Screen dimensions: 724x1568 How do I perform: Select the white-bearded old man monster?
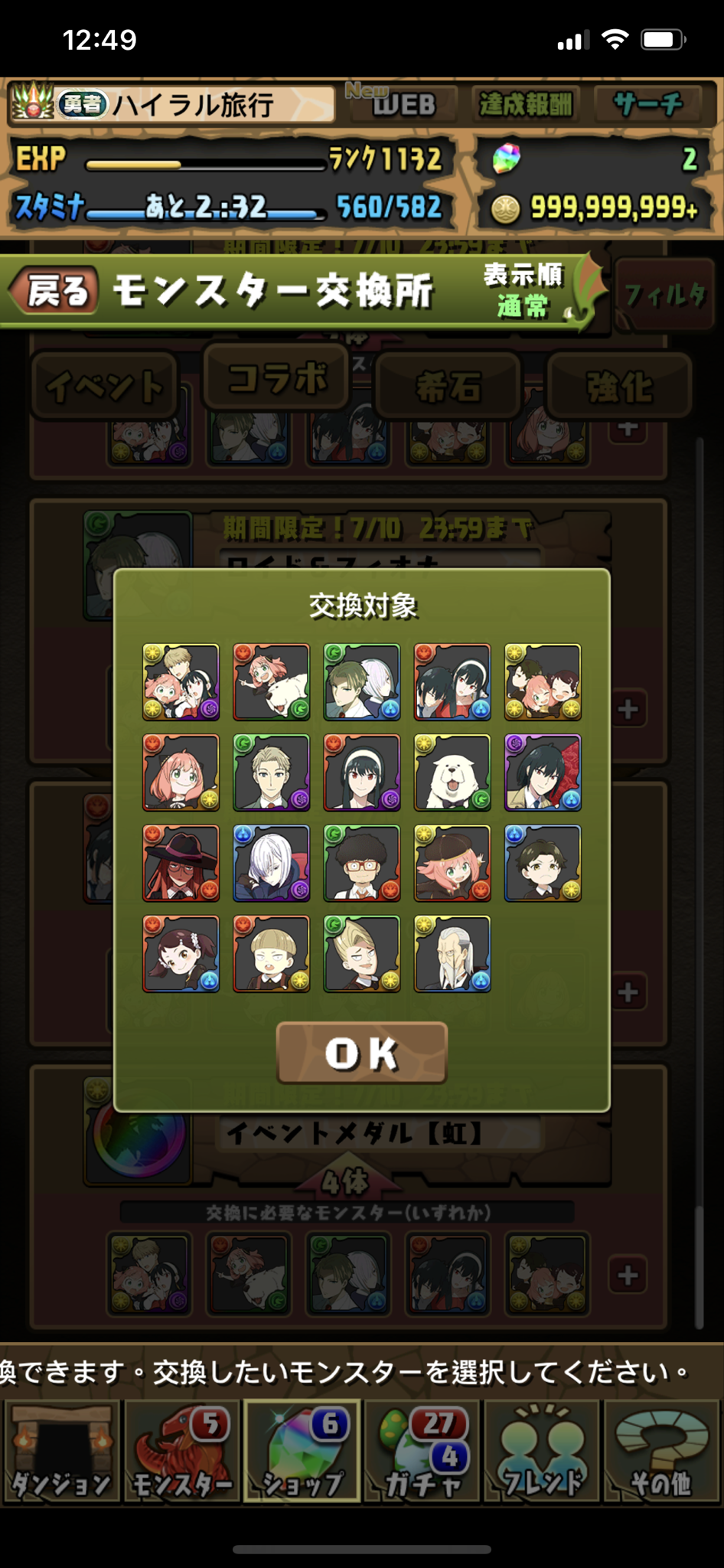pos(452,953)
